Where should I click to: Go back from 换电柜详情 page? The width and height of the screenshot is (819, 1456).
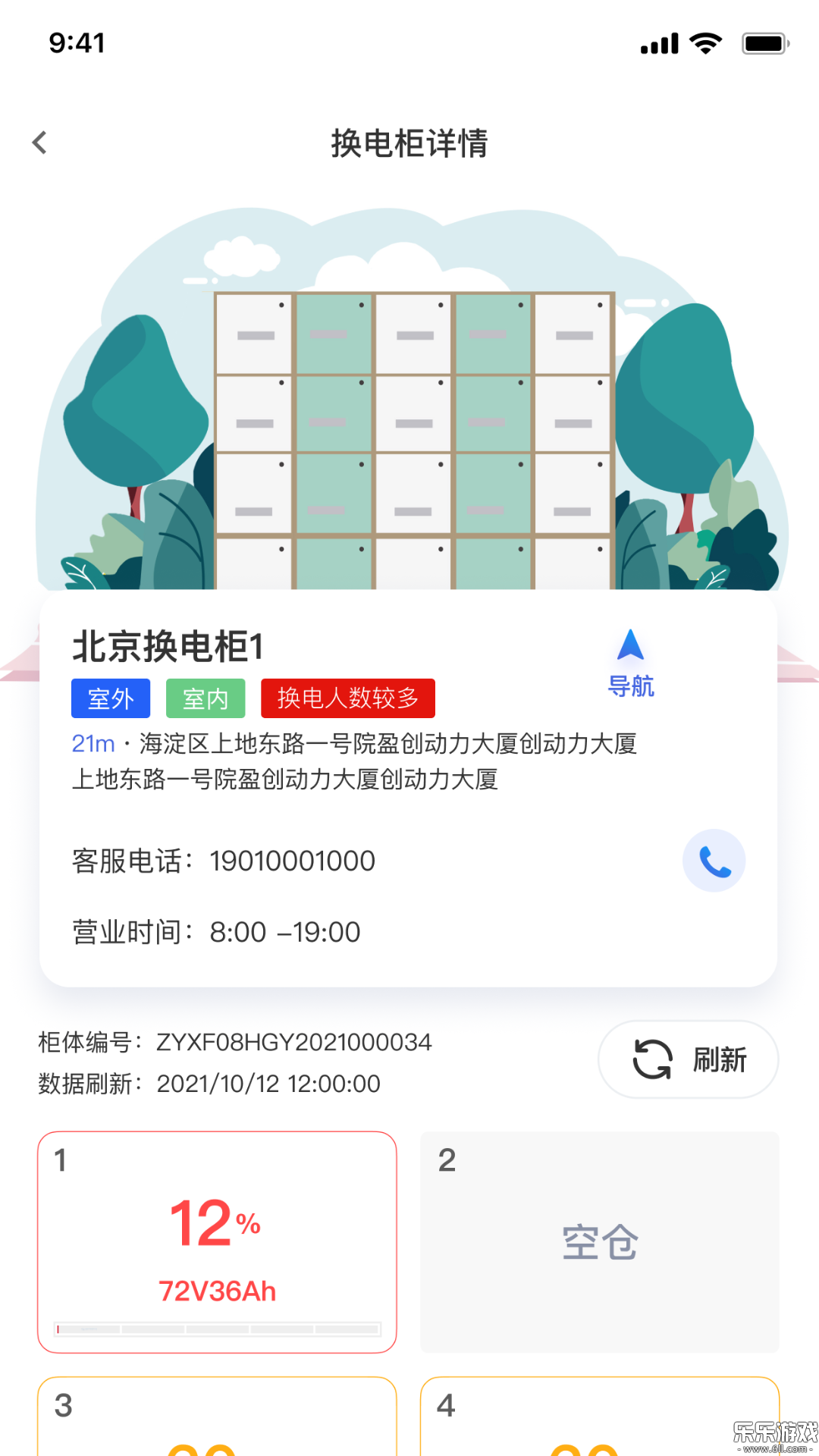click(x=40, y=143)
